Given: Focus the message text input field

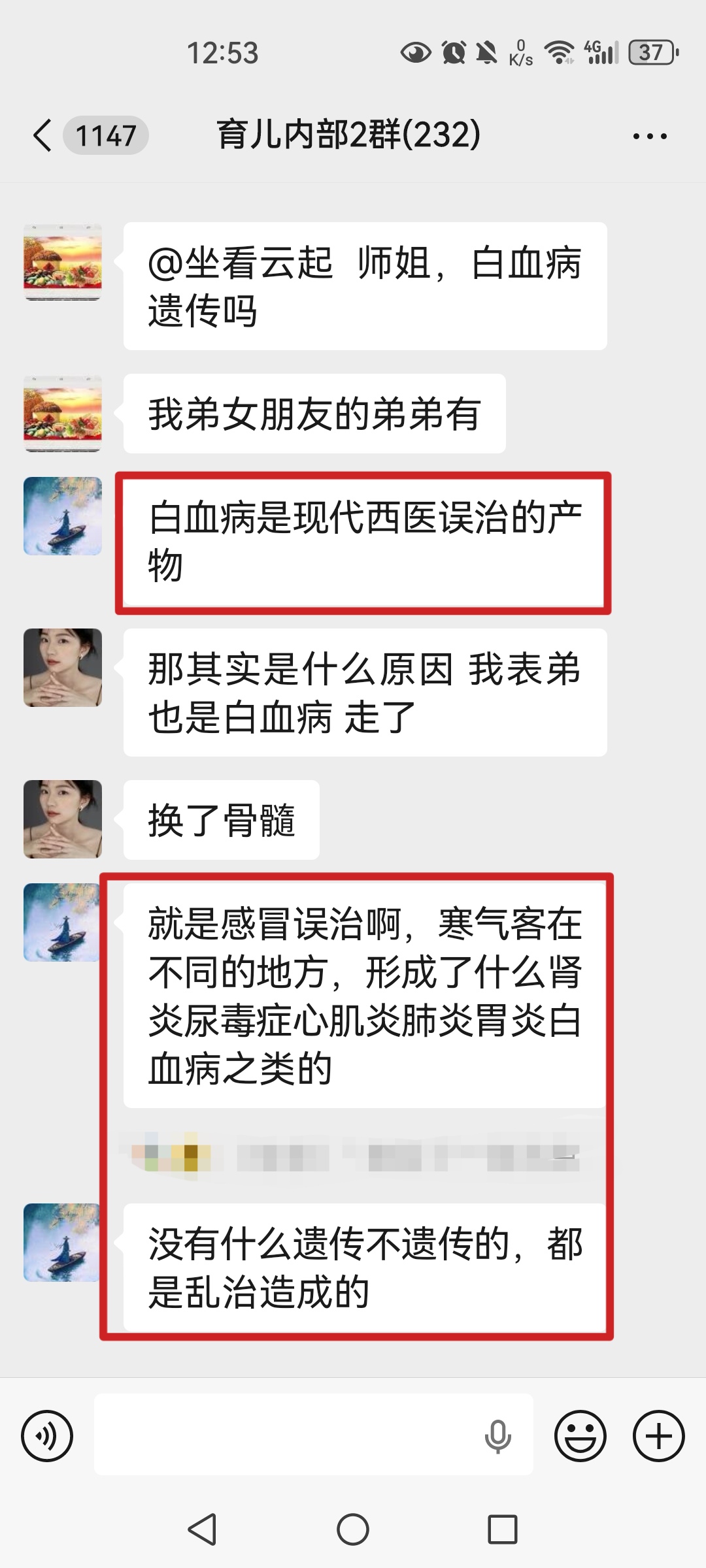Looking at the screenshot, I should pyautogui.click(x=288, y=1435).
